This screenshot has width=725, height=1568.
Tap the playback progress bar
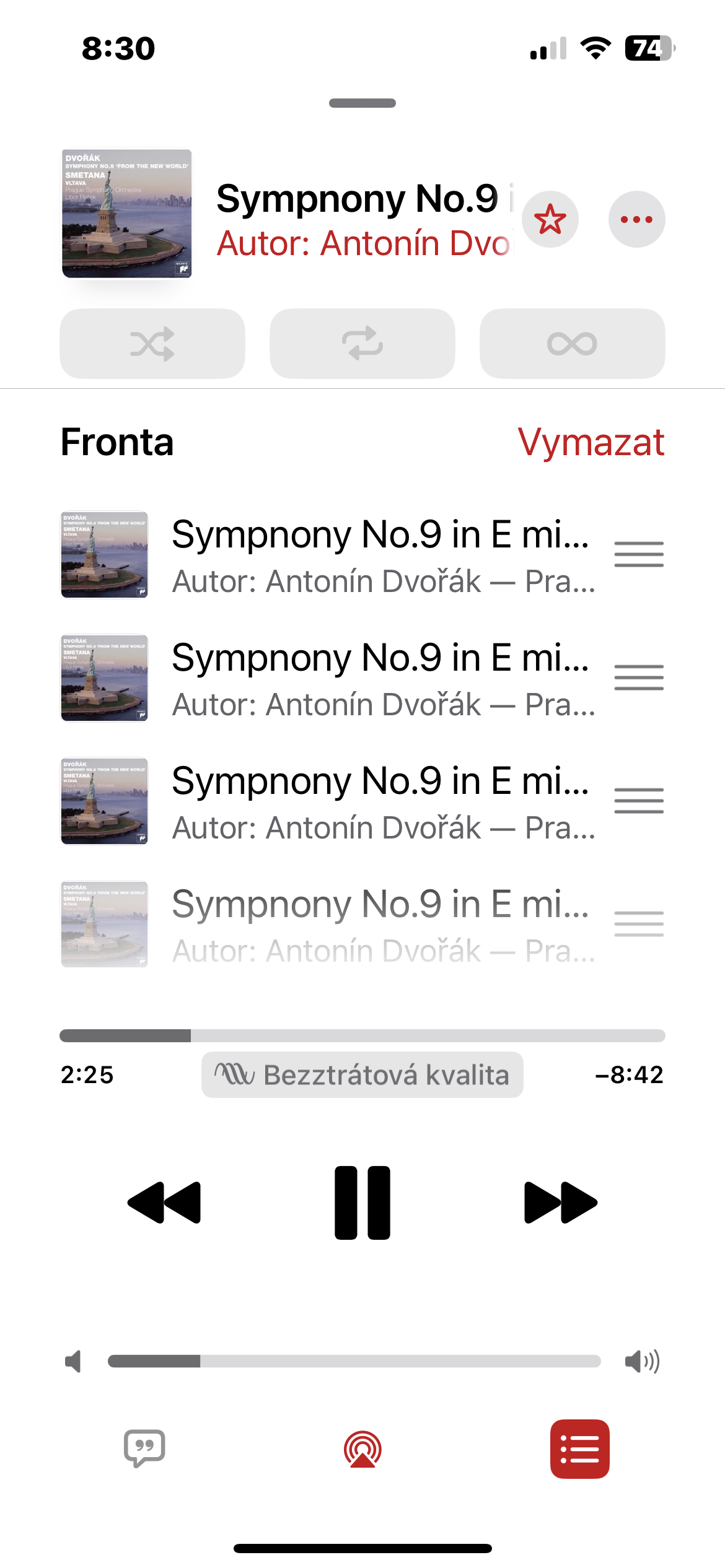click(362, 1035)
